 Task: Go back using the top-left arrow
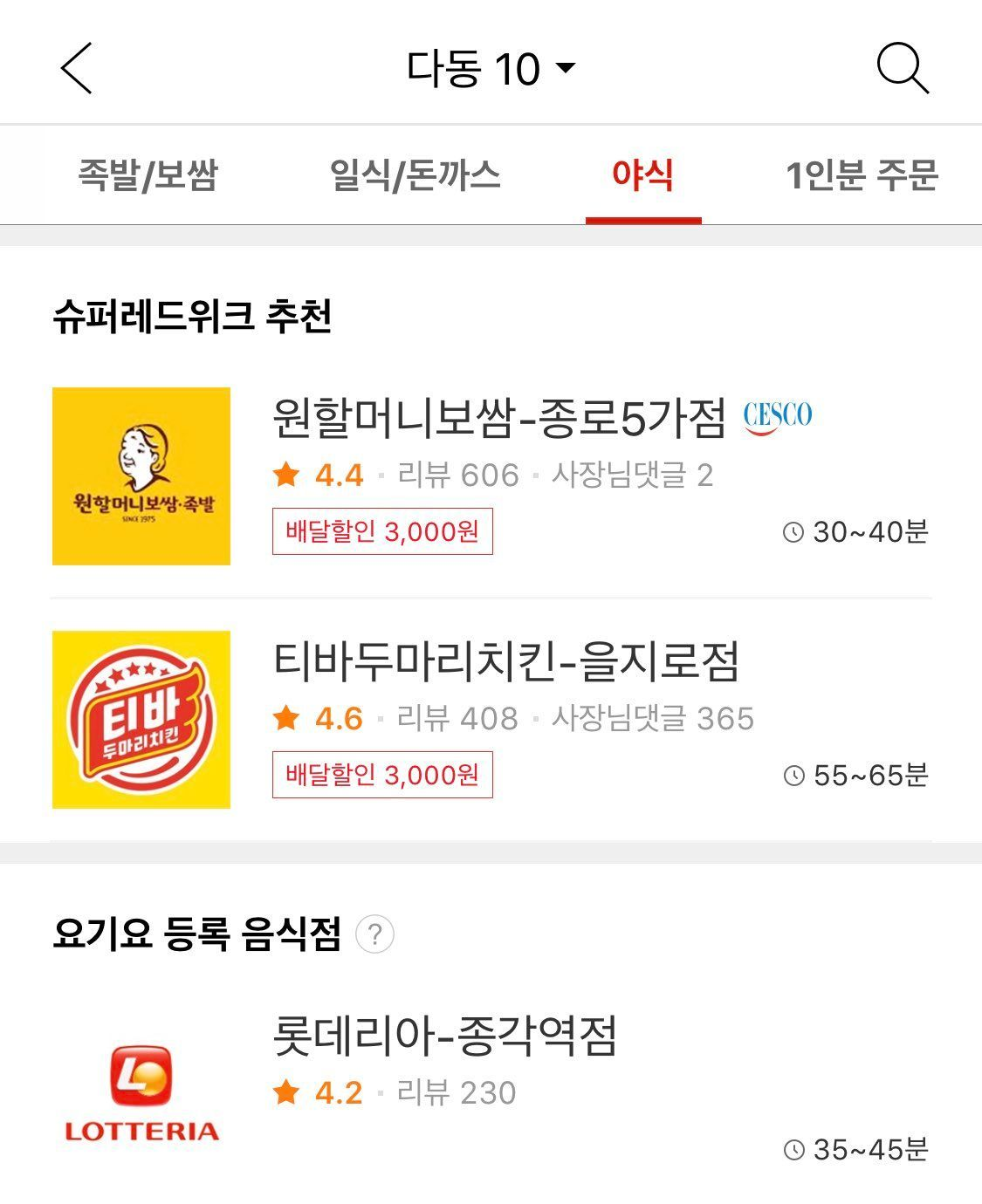[x=77, y=68]
